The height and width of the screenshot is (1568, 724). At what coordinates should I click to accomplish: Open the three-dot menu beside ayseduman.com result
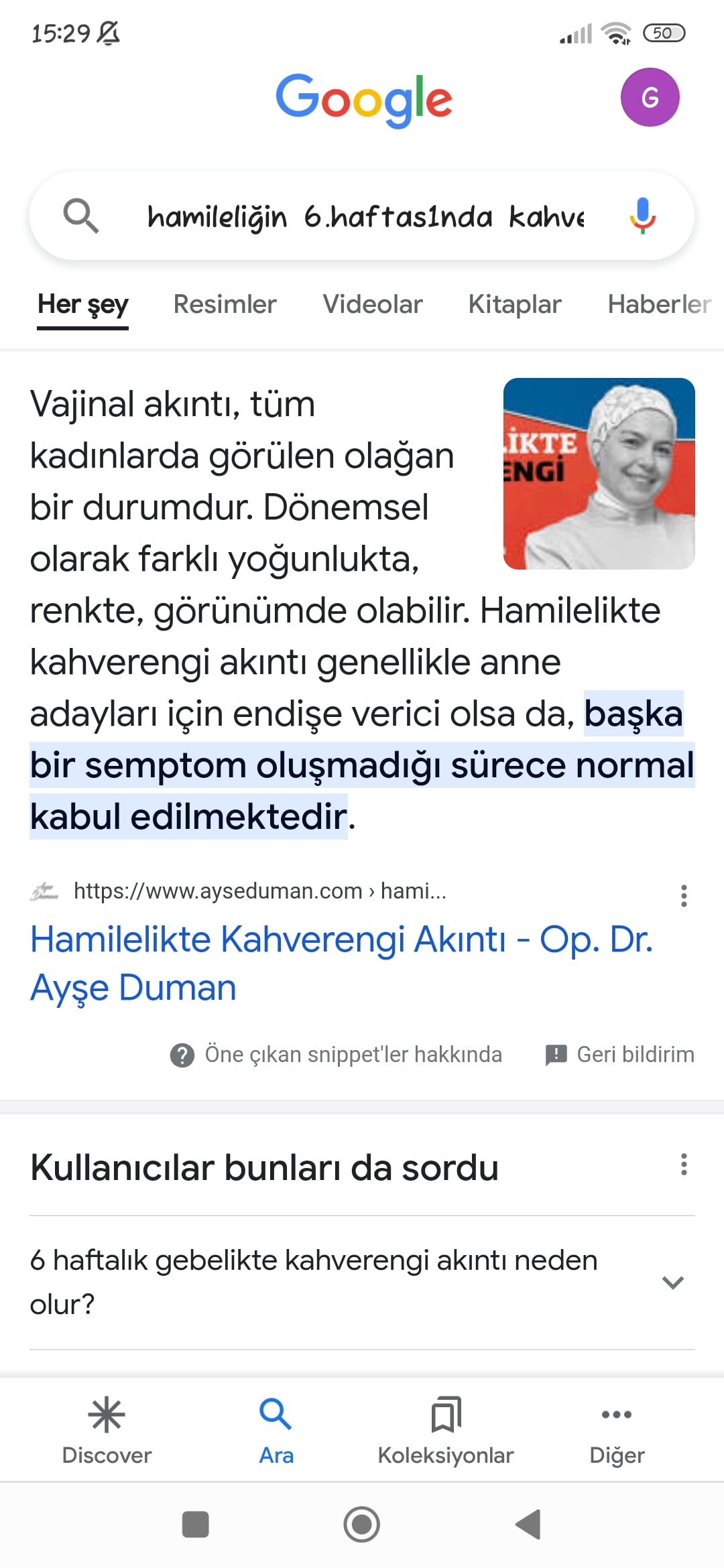tap(684, 896)
